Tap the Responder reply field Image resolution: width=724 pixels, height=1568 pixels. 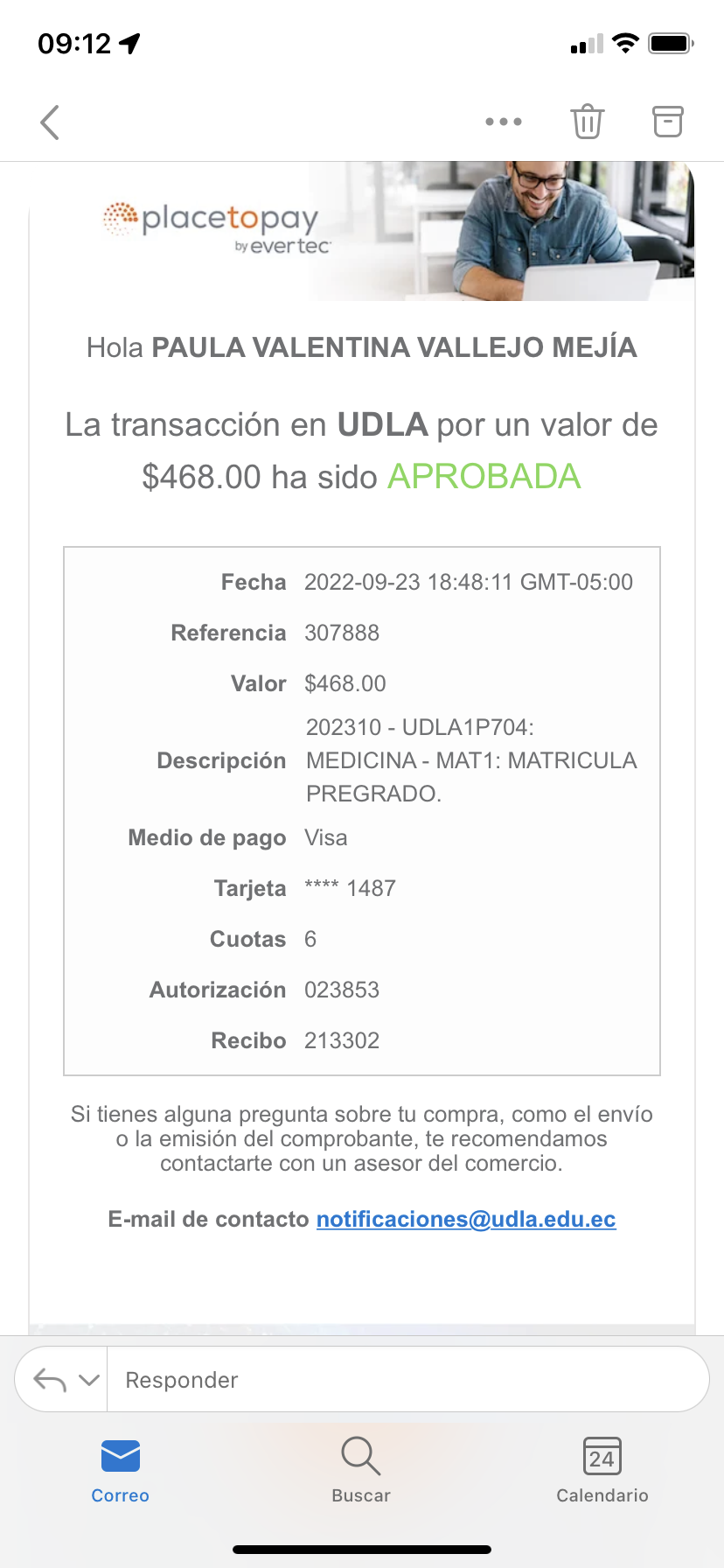[407, 1380]
